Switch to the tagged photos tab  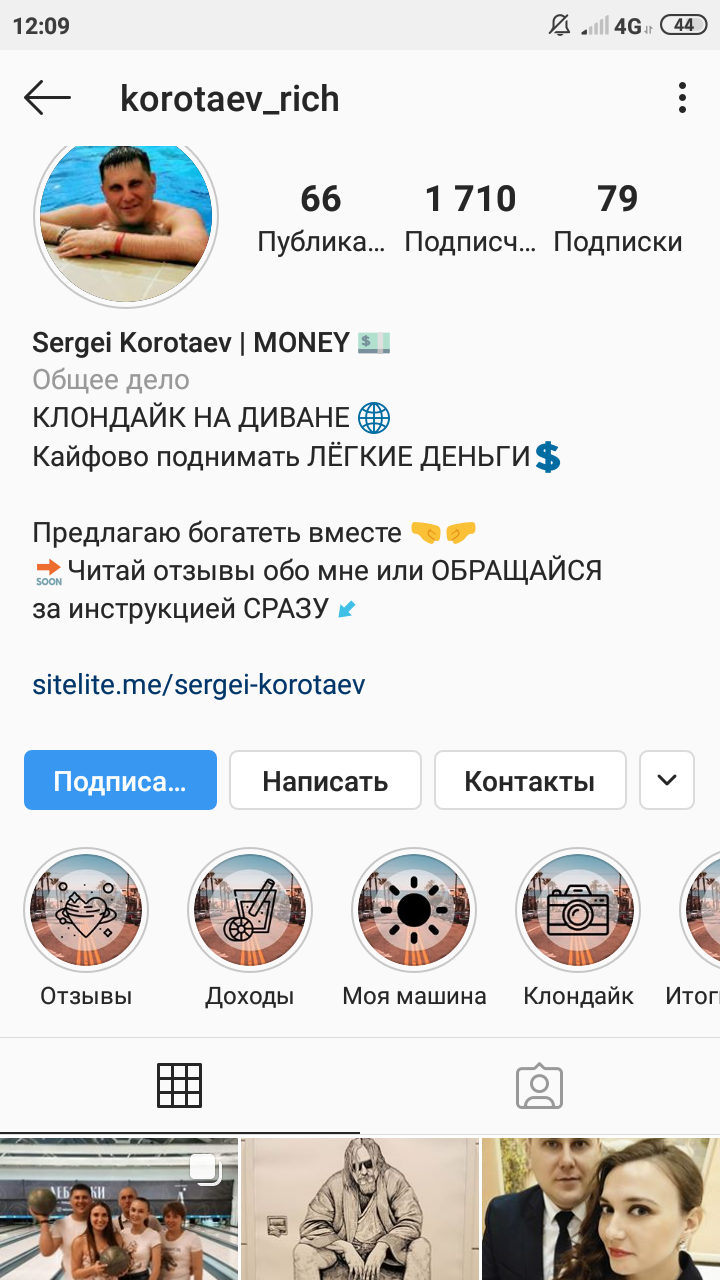[x=540, y=1085]
